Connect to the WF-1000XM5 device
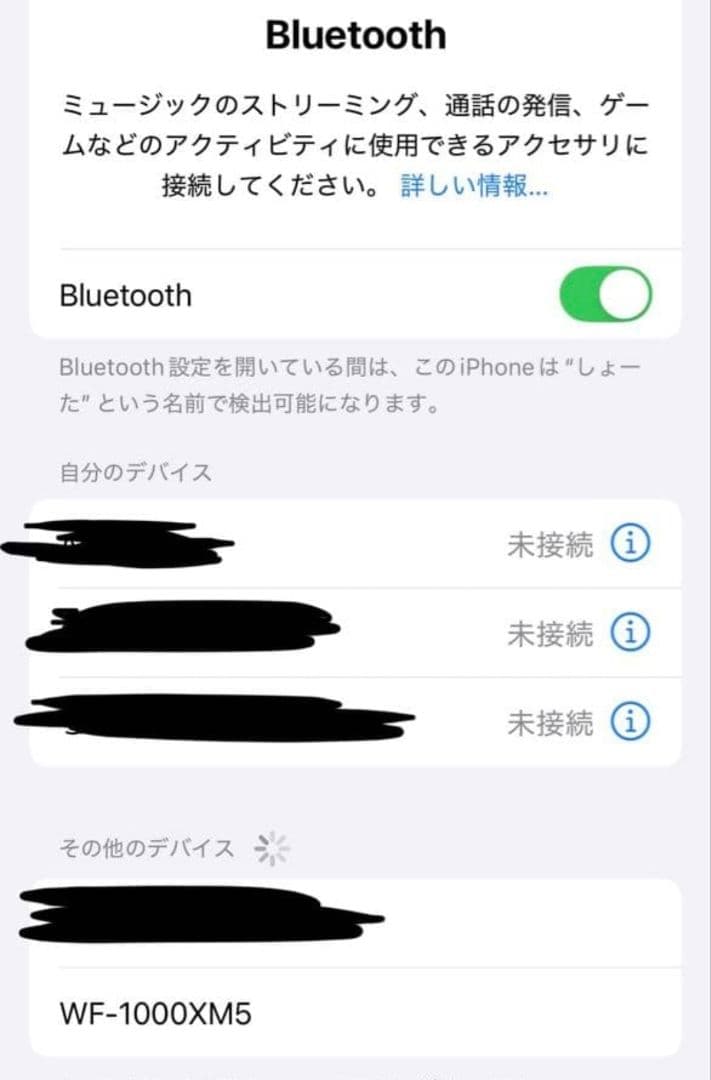This screenshot has width=711, height=1080. (156, 1015)
